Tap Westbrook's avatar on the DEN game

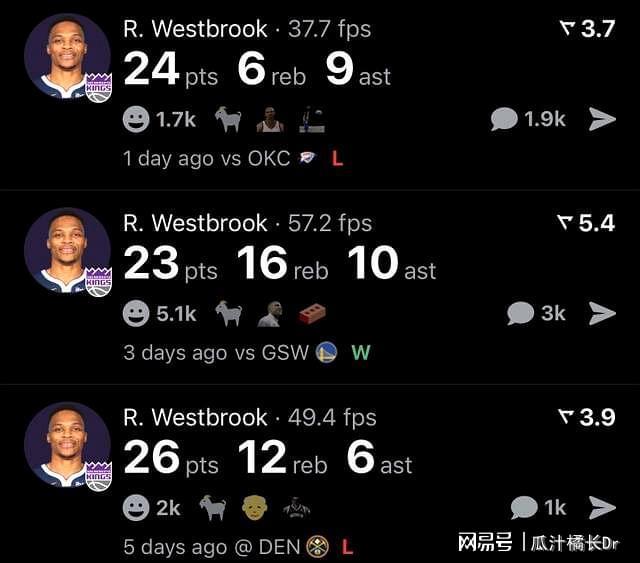click(68, 446)
